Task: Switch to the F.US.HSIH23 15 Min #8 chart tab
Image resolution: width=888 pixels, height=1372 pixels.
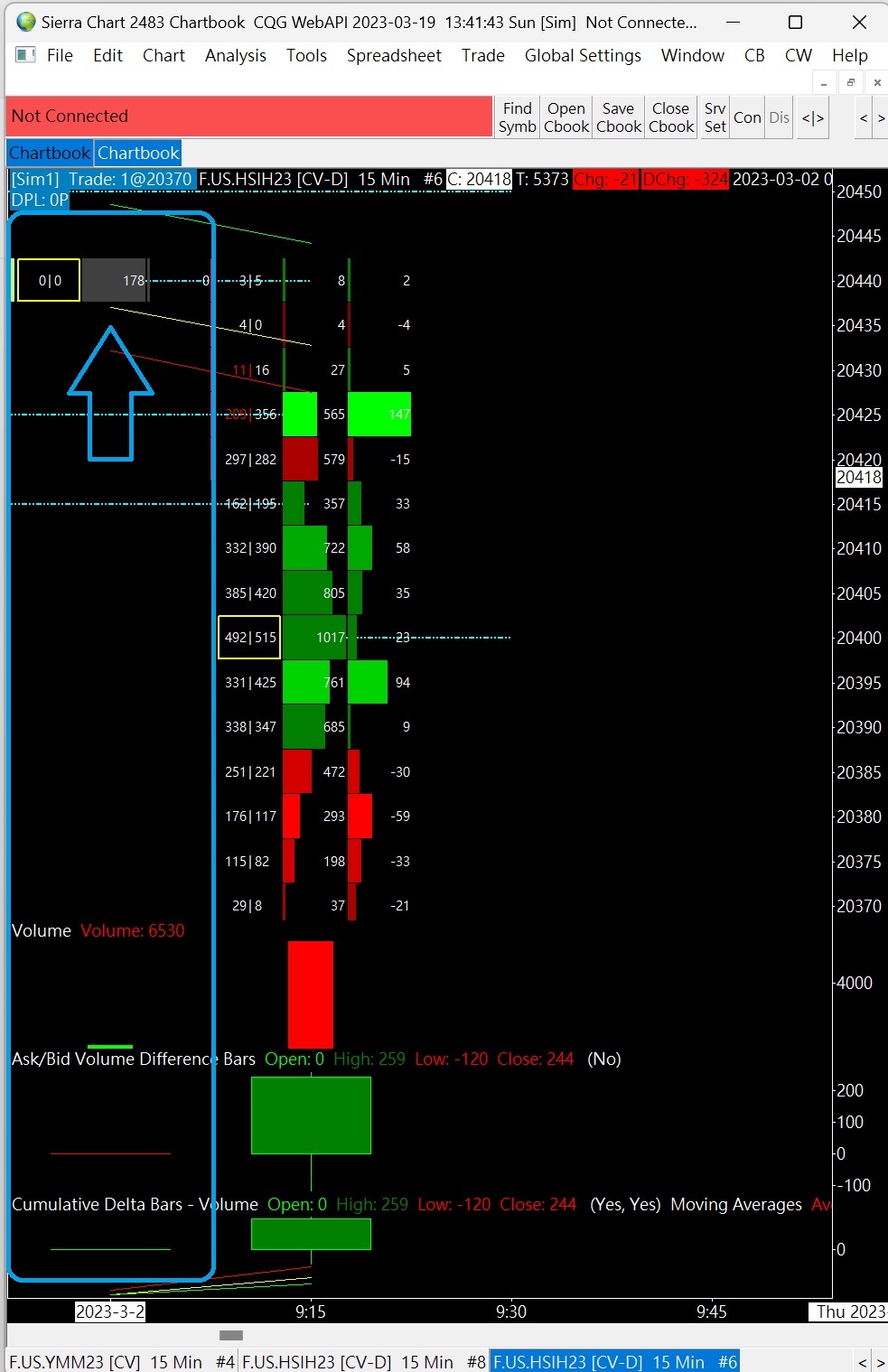Action: click(x=363, y=1361)
